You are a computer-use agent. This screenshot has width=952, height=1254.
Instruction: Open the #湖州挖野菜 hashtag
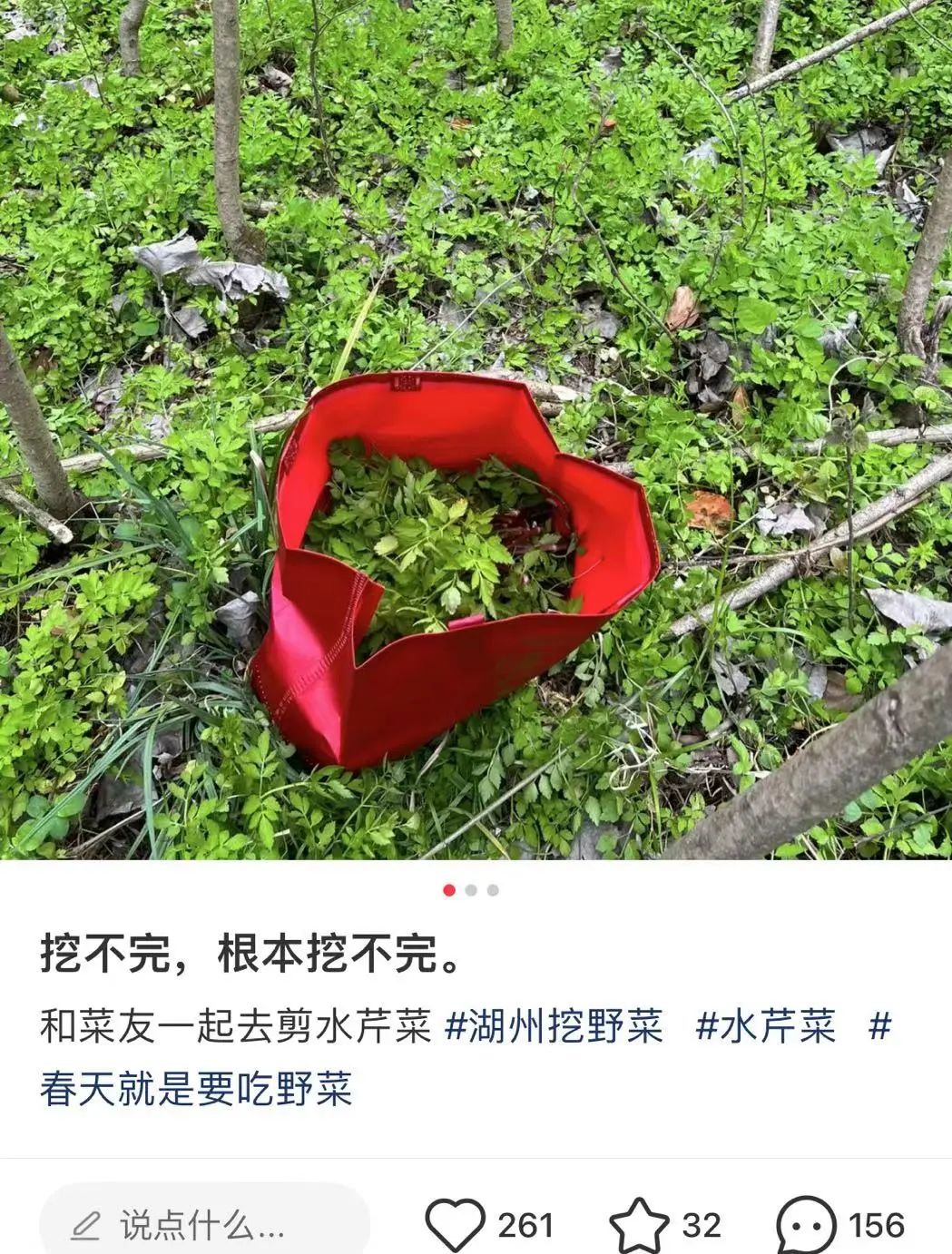click(554, 1027)
